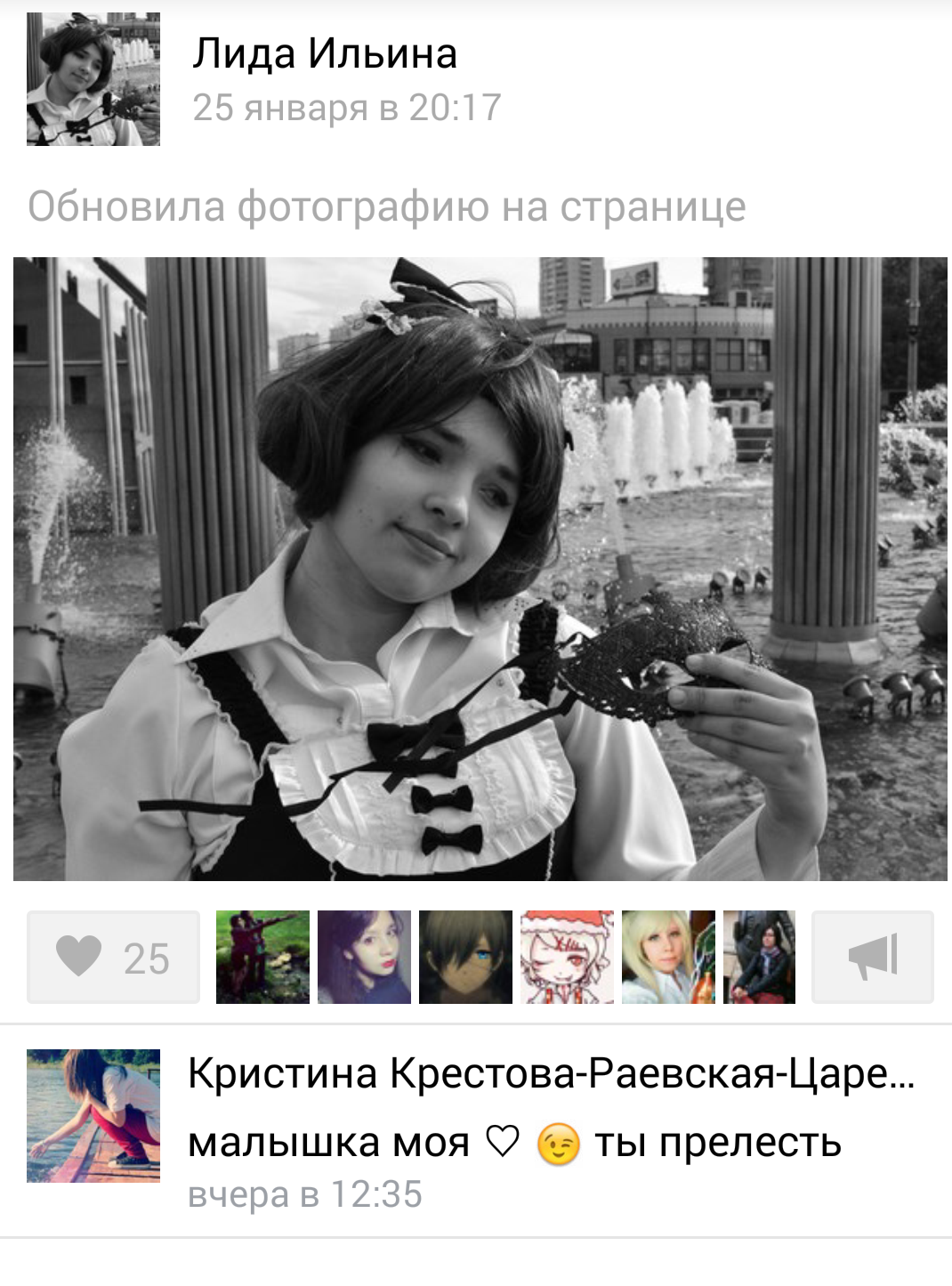
Task: Tap Лида Ильина's avatar in post header
Action: [x=93, y=79]
